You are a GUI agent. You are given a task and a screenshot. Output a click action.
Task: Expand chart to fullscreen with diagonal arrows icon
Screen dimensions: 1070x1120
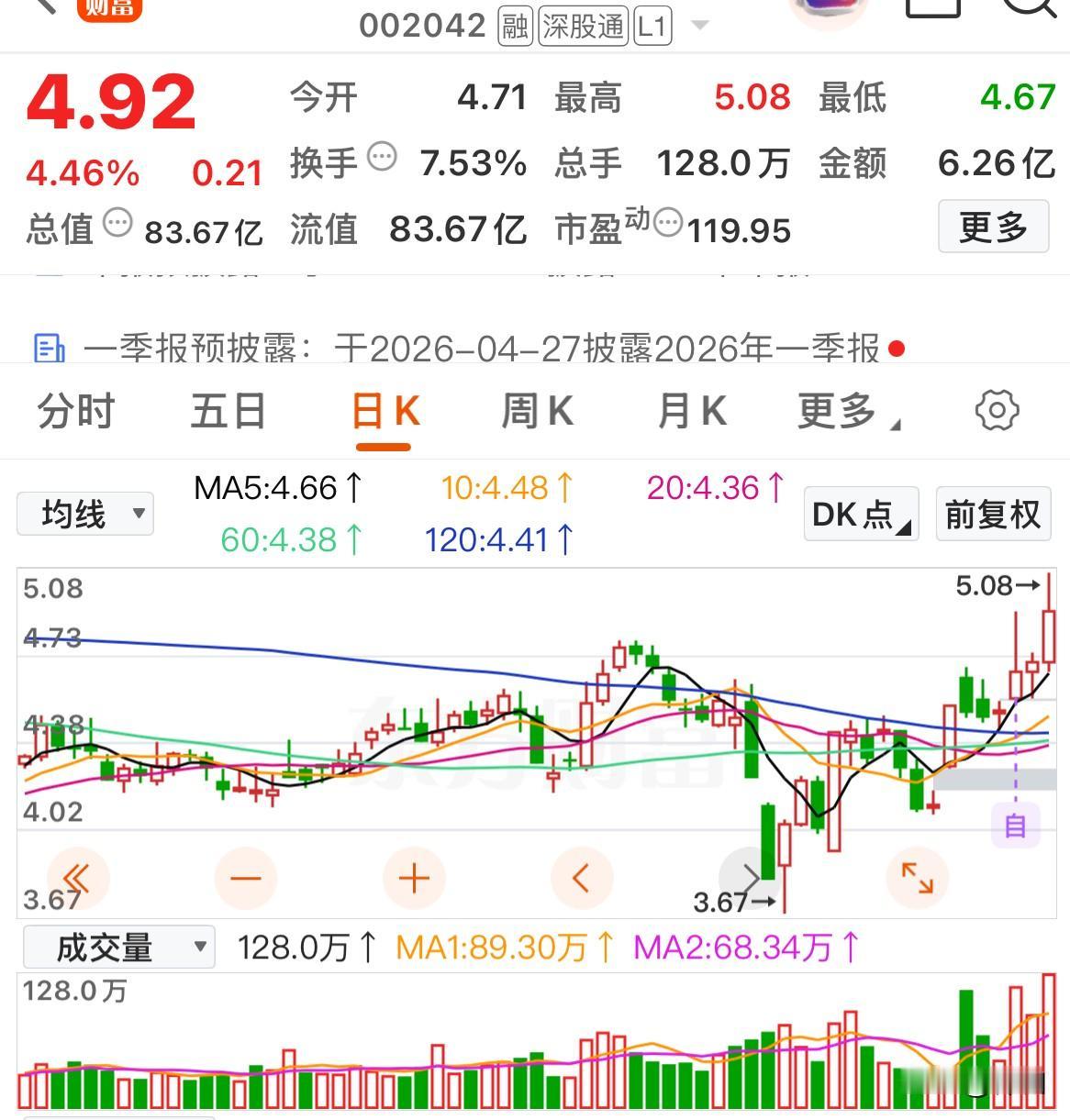(918, 878)
